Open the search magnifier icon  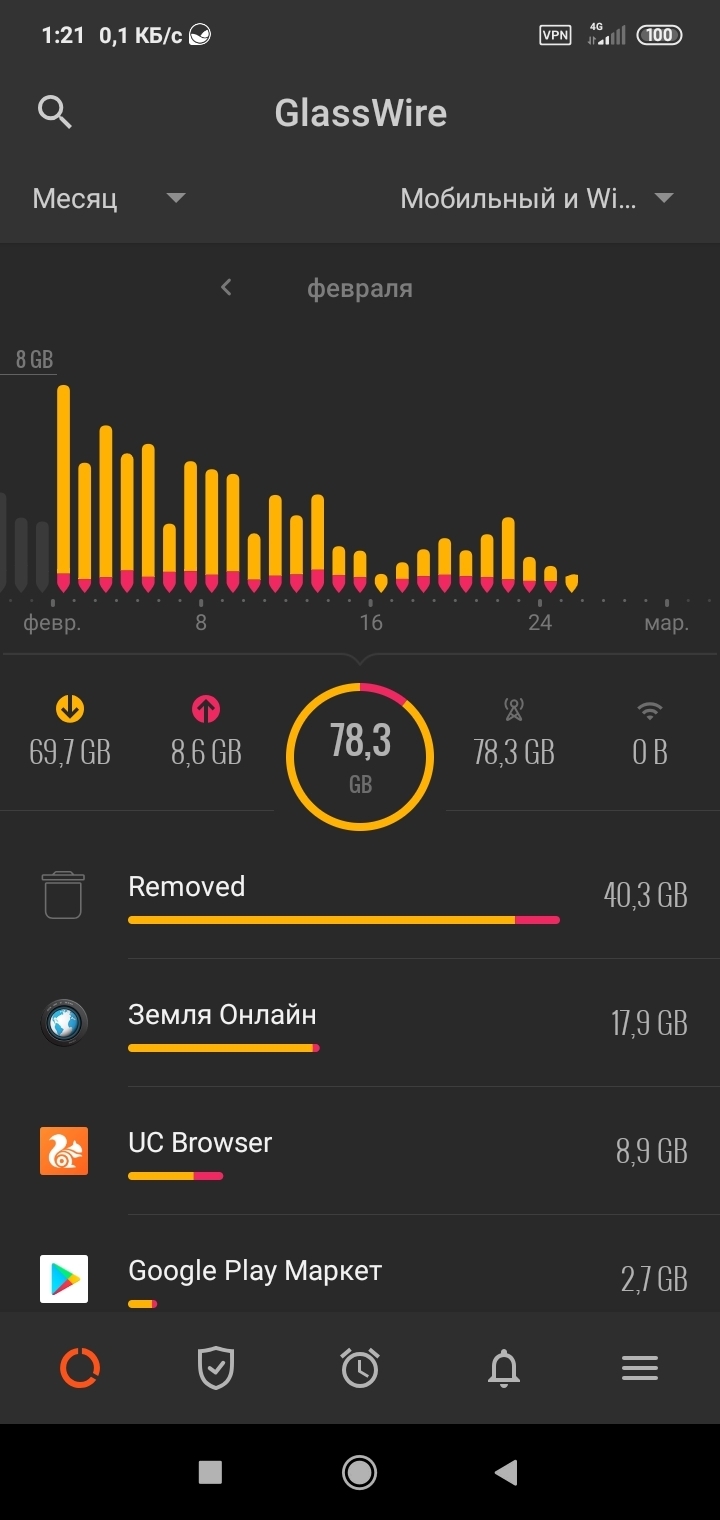click(x=55, y=112)
